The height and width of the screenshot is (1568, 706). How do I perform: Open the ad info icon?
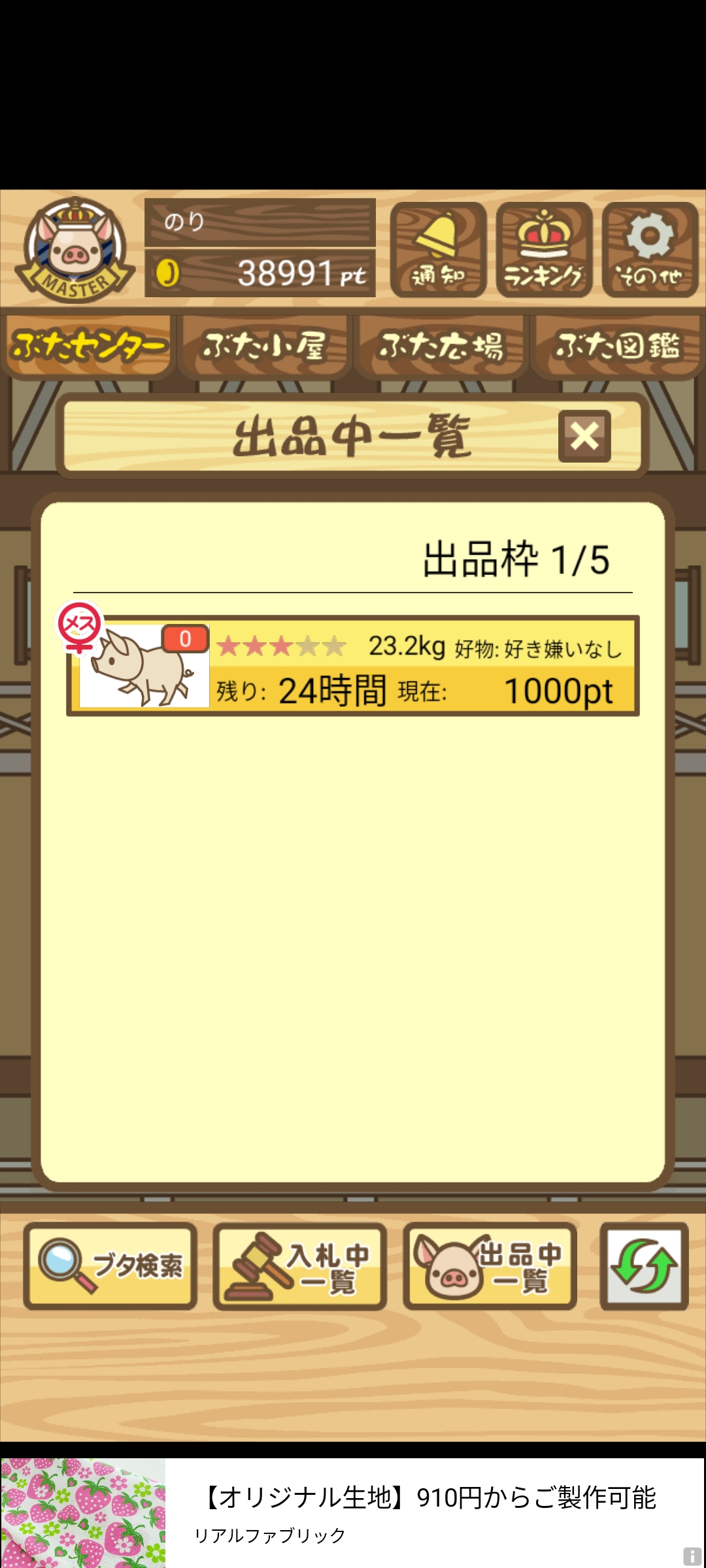click(692, 1556)
